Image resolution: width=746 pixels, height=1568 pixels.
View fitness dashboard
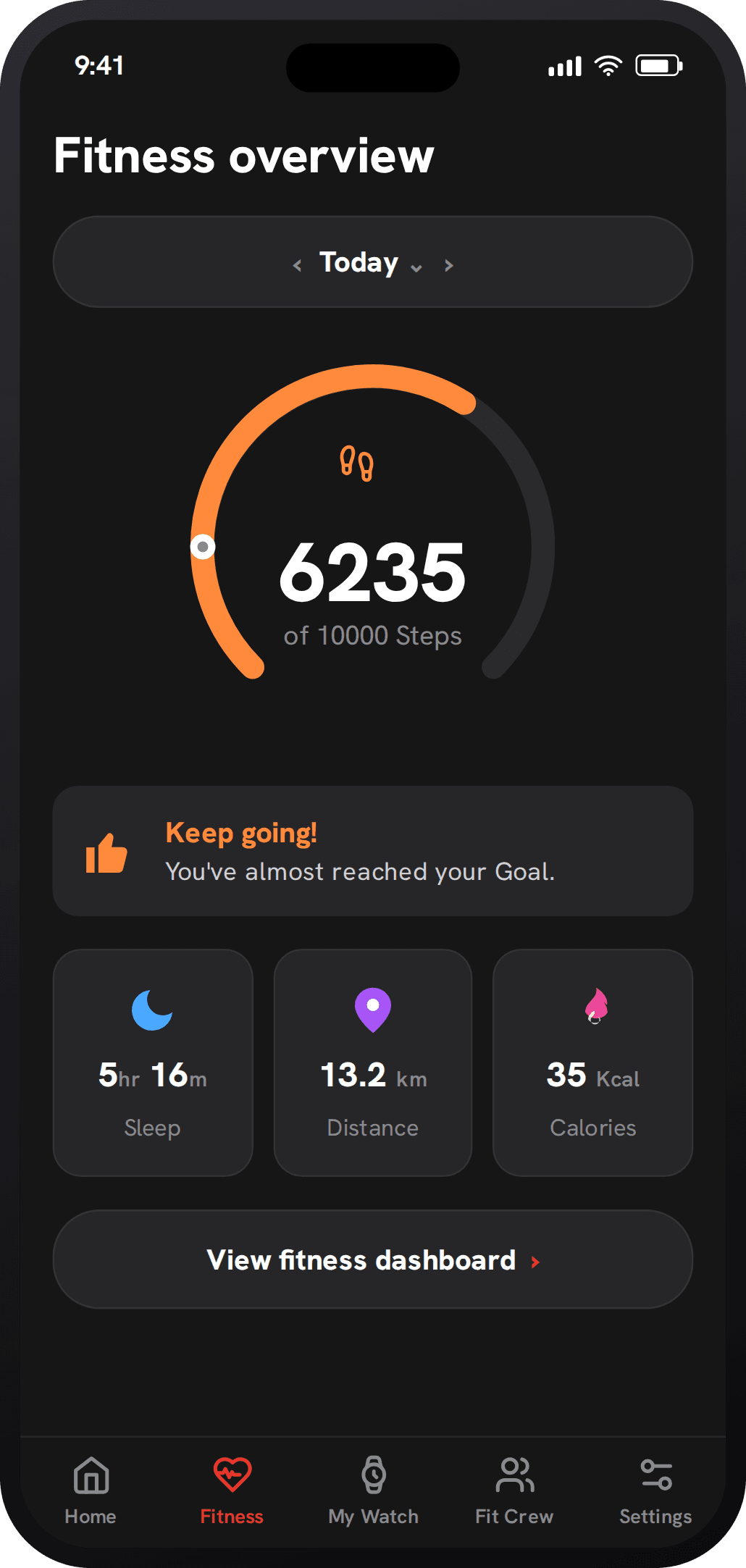[x=373, y=1259]
